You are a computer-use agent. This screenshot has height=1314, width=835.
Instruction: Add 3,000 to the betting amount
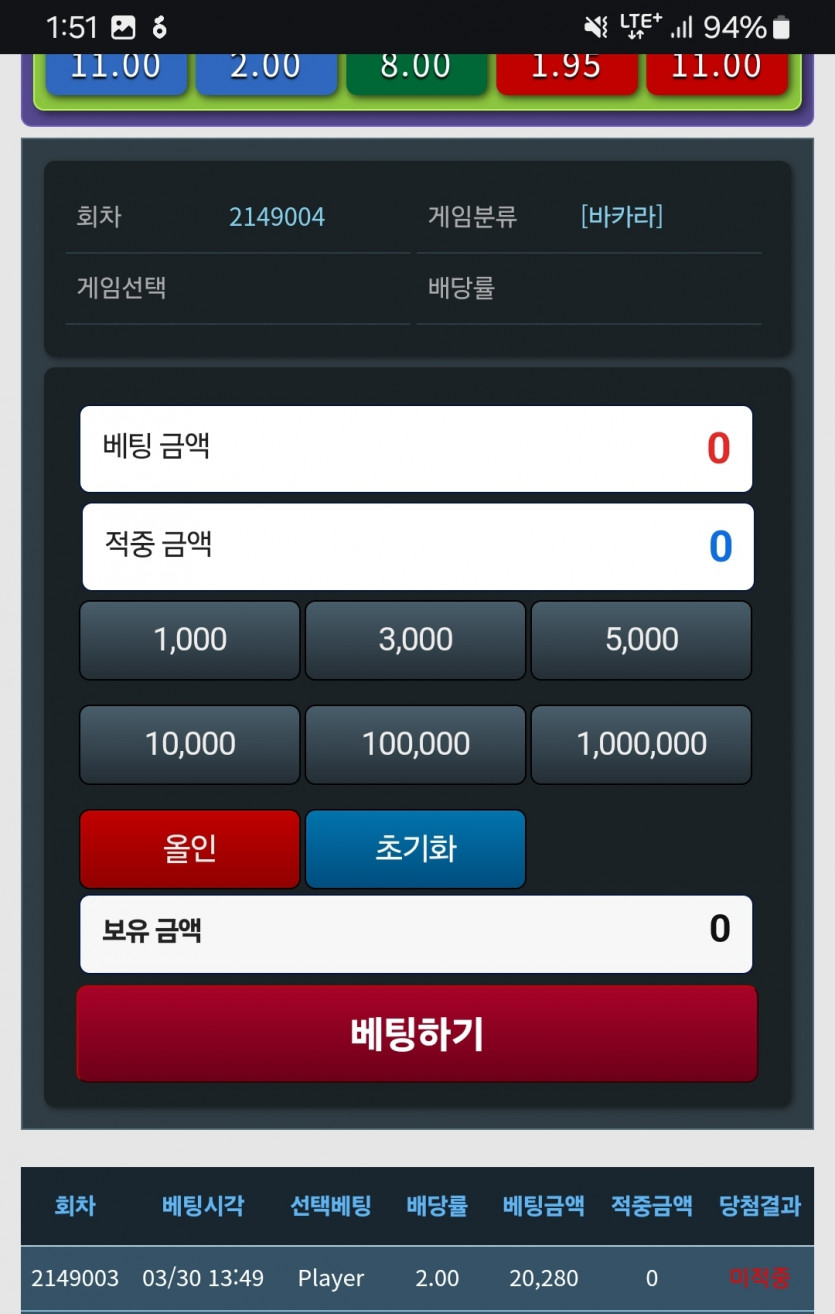pos(415,640)
